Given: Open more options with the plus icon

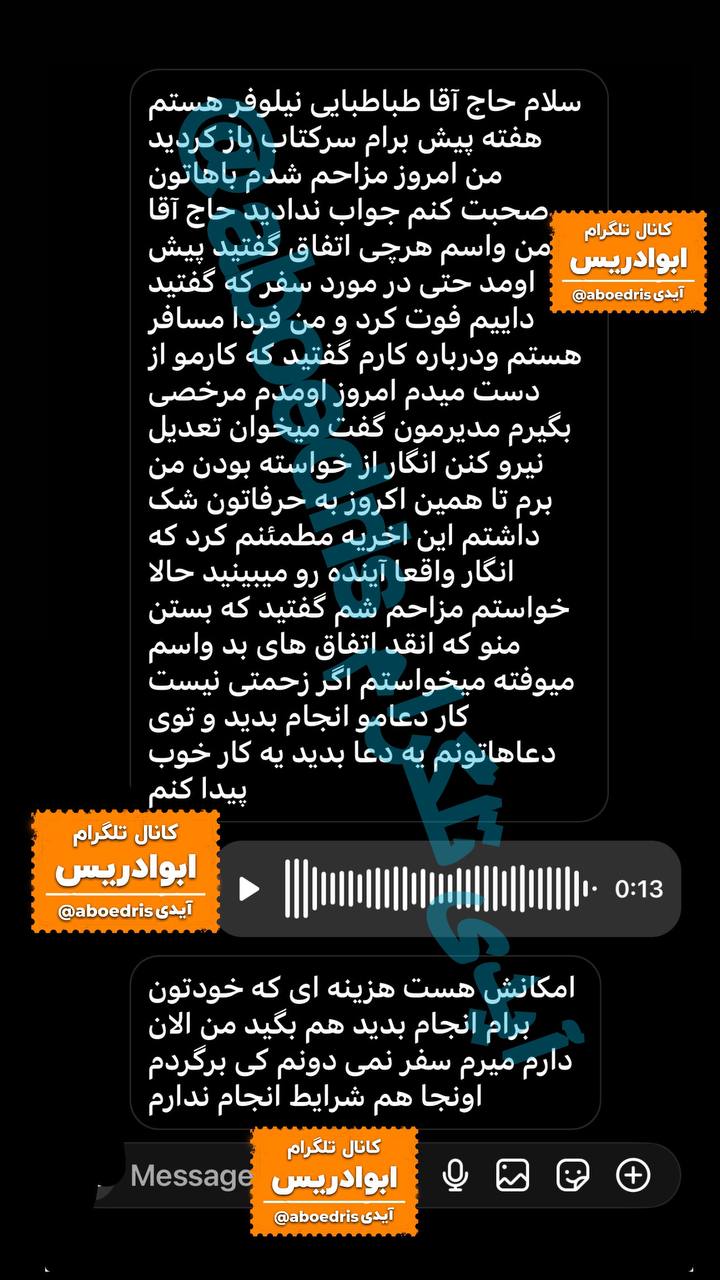Looking at the screenshot, I should coord(633,1175).
